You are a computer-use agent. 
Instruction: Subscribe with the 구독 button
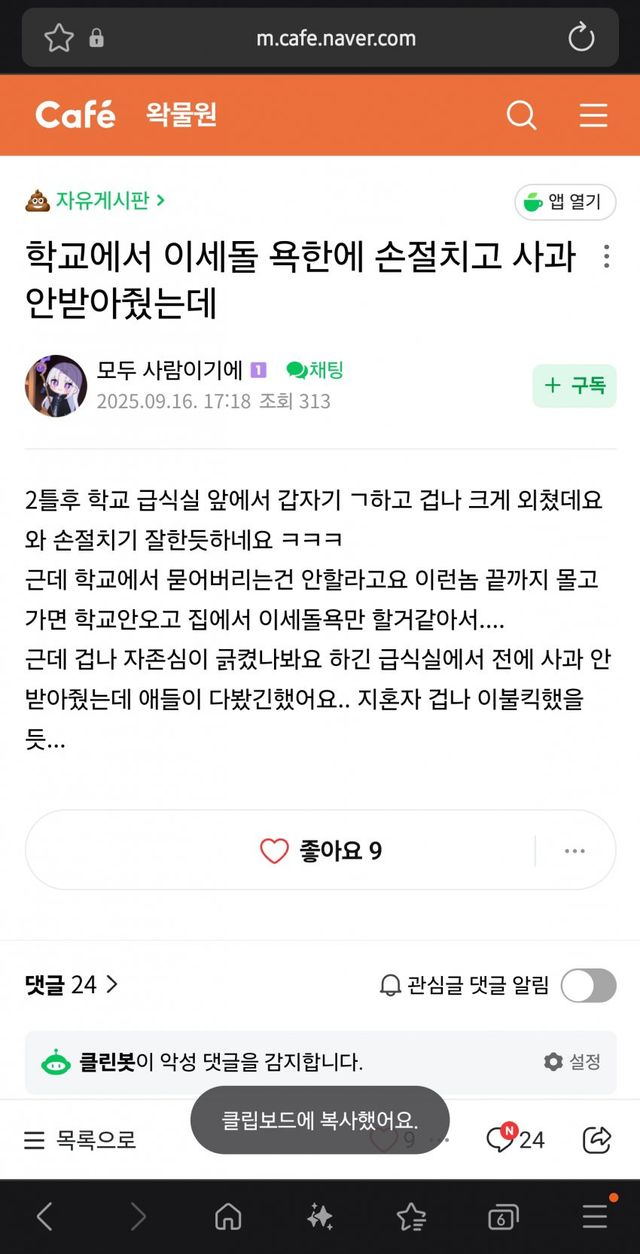coord(574,386)
